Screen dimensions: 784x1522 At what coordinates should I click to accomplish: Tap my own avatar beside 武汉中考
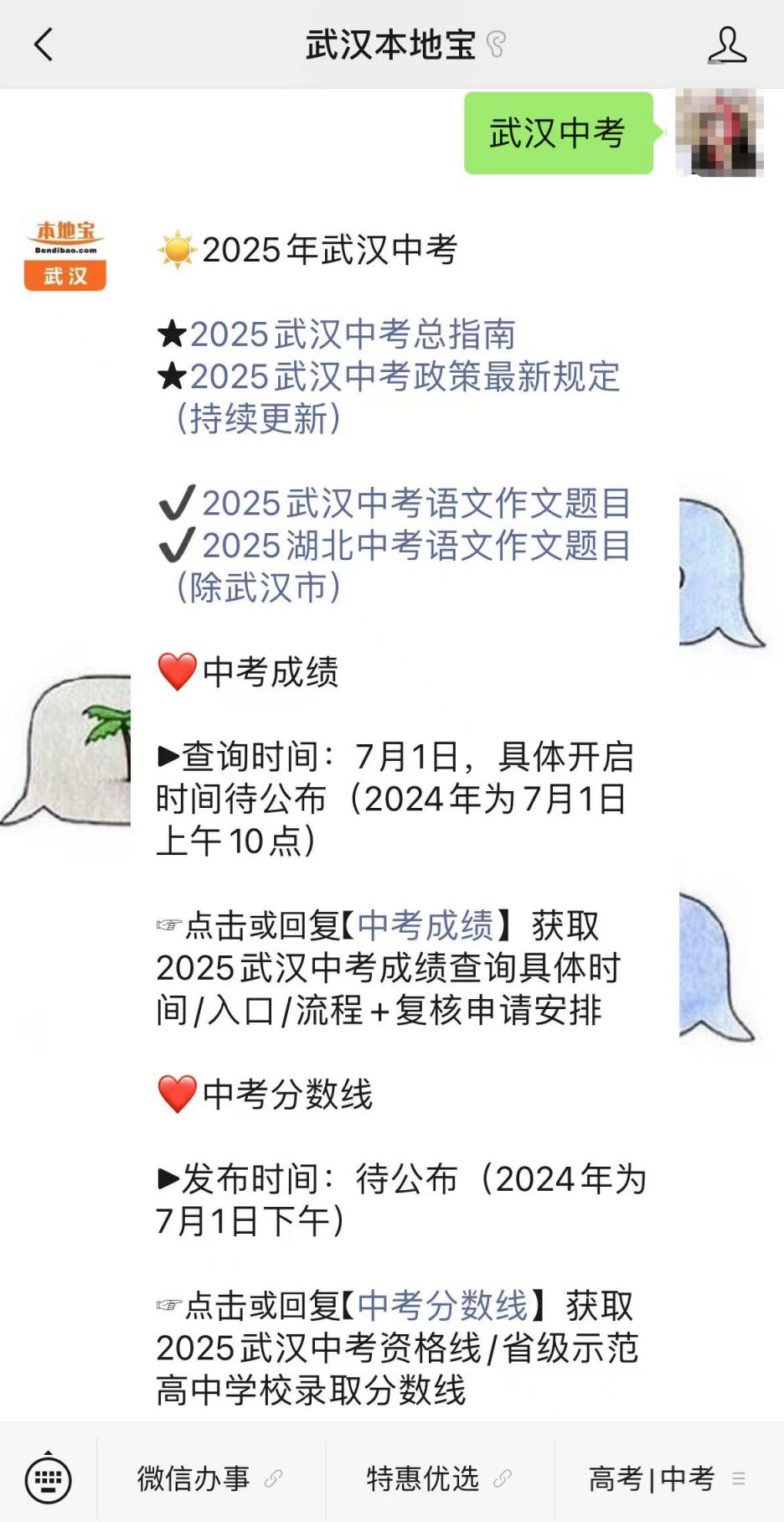(720, 132)
